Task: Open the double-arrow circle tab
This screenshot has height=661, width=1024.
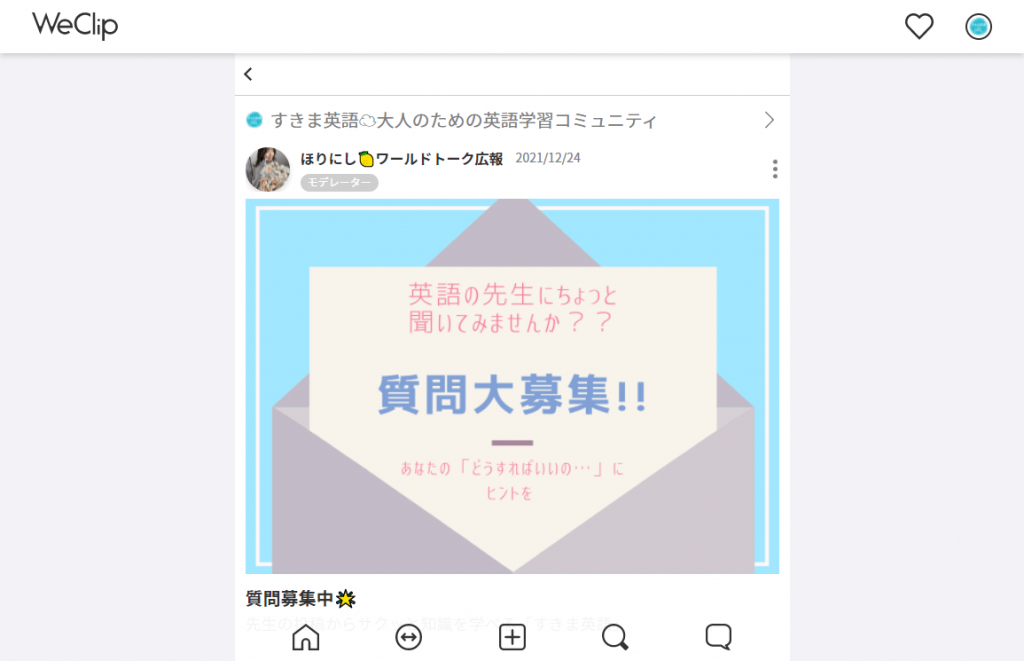Action: pyautogui.click(x=408, y=637)
